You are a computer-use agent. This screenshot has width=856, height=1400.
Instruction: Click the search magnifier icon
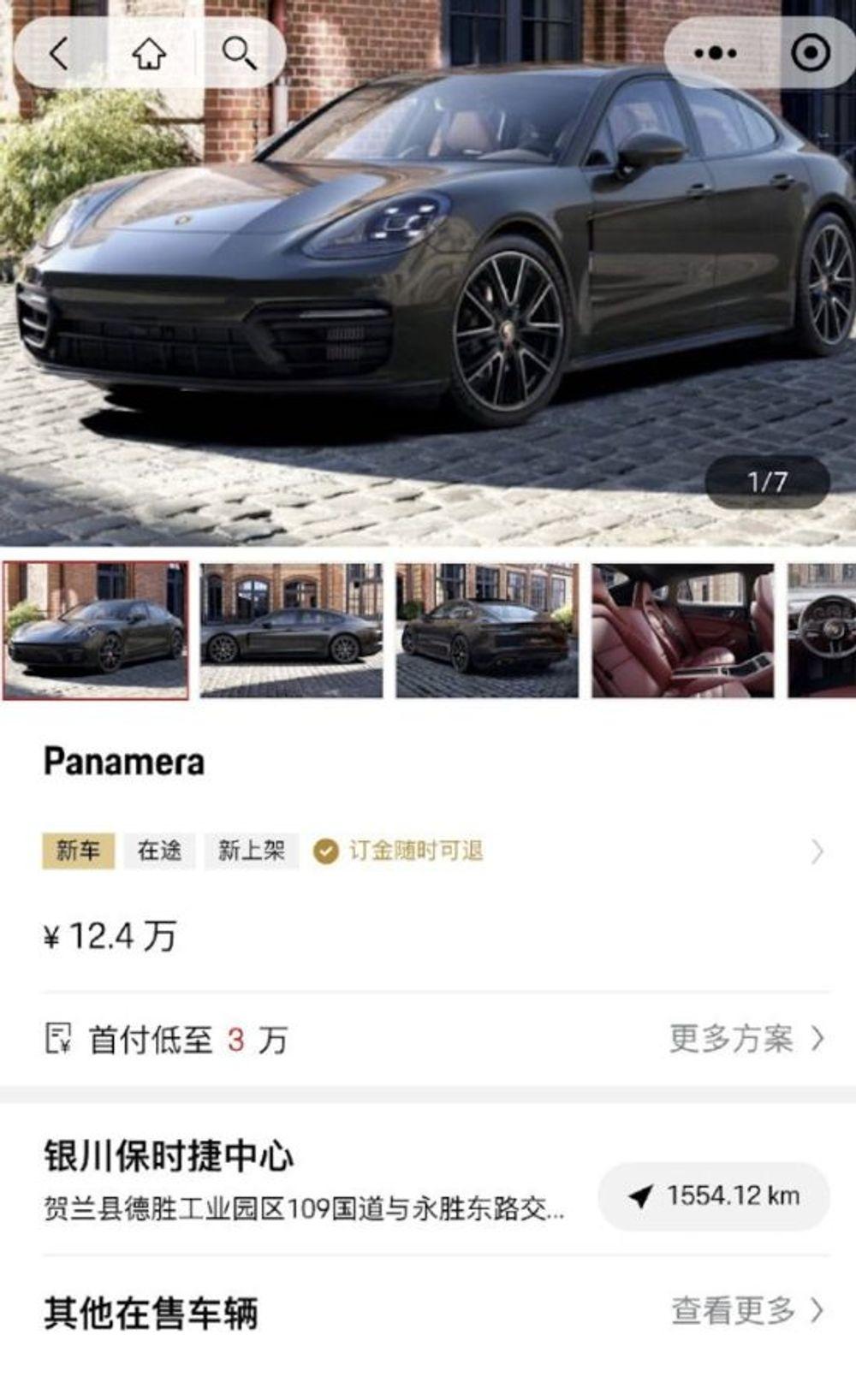tap(240, 53)
